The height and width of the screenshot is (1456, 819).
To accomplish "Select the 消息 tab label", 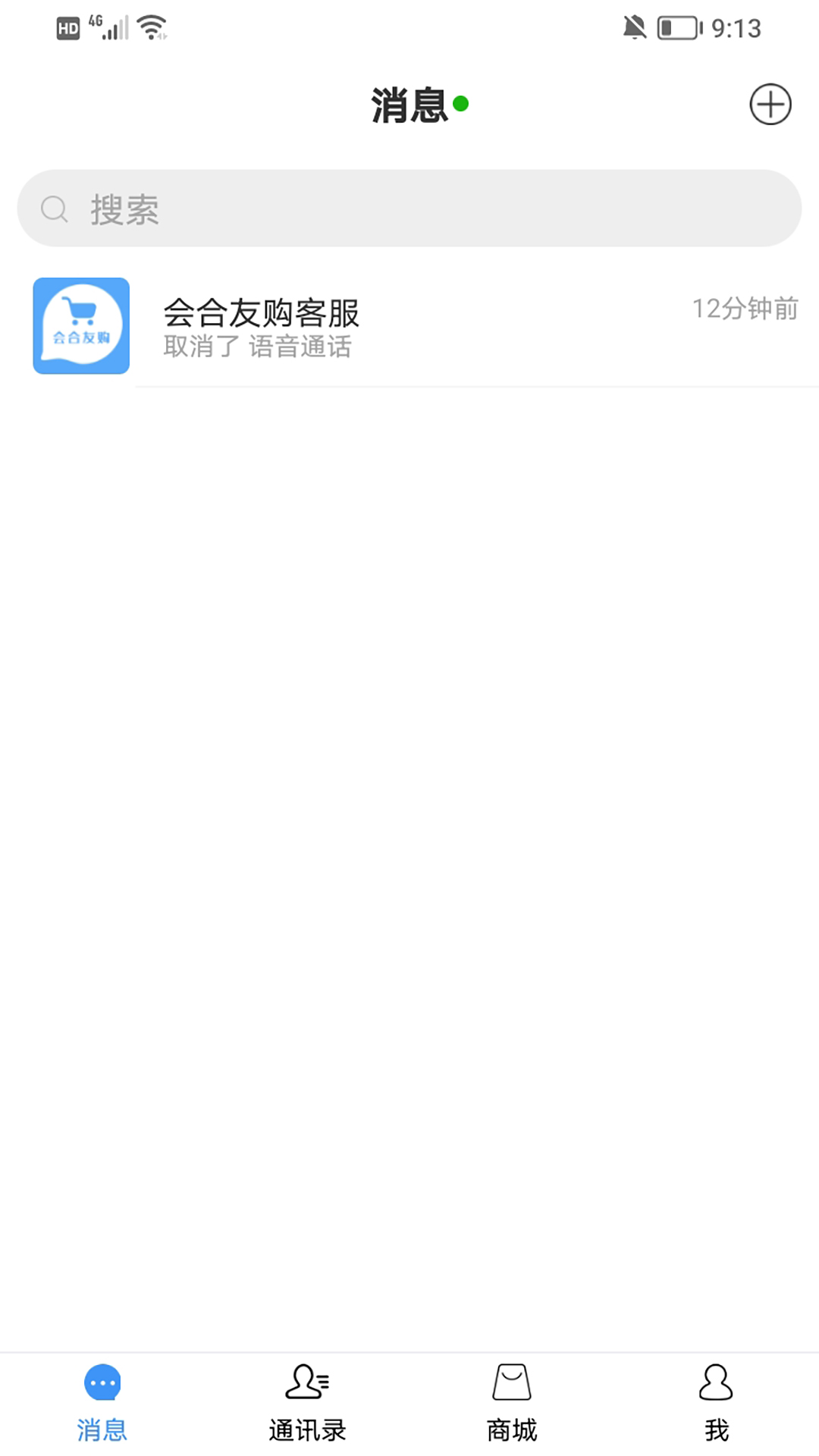I will [x=102, y=1429].
